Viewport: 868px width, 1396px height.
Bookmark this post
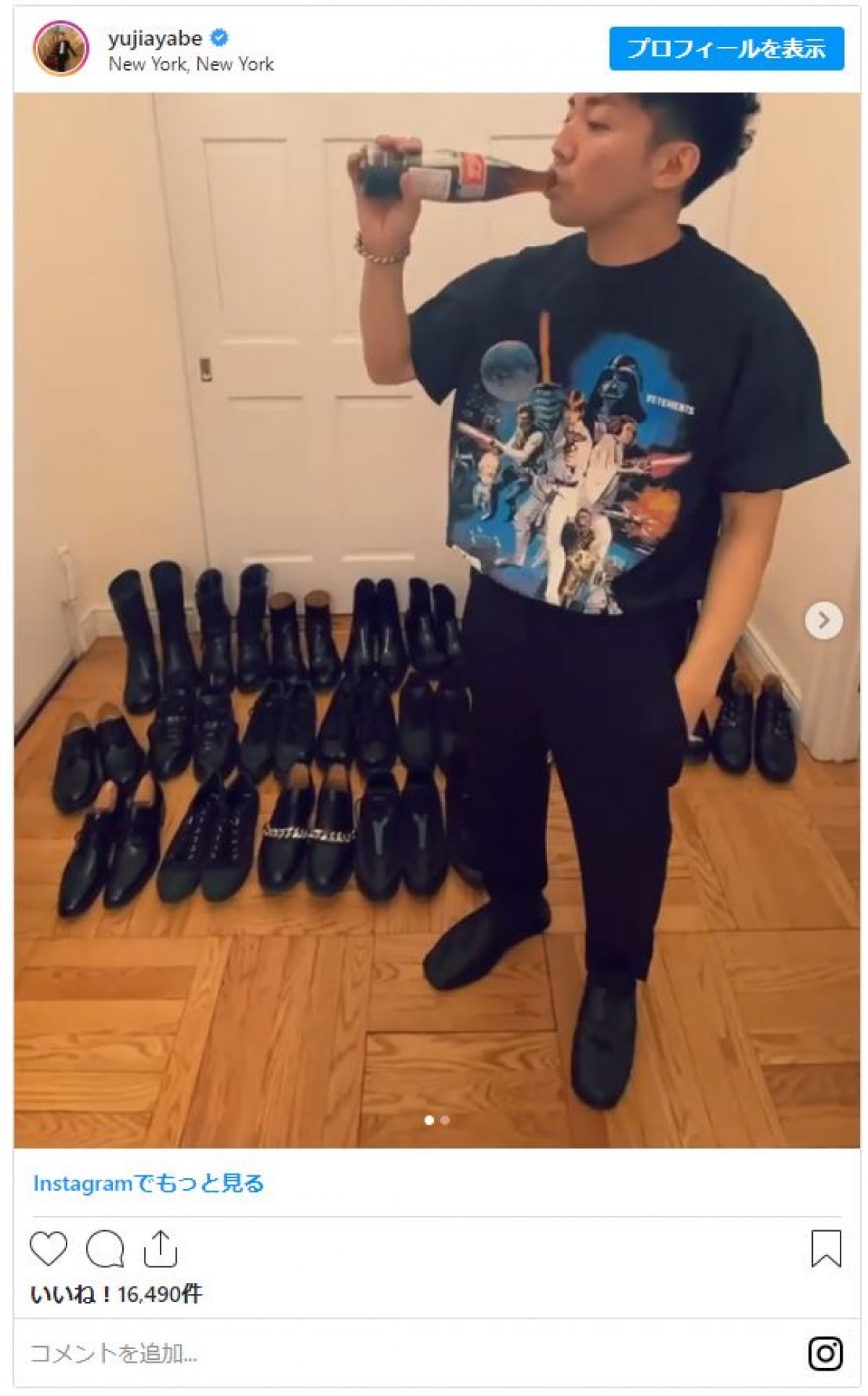[x=825, y=1248]
